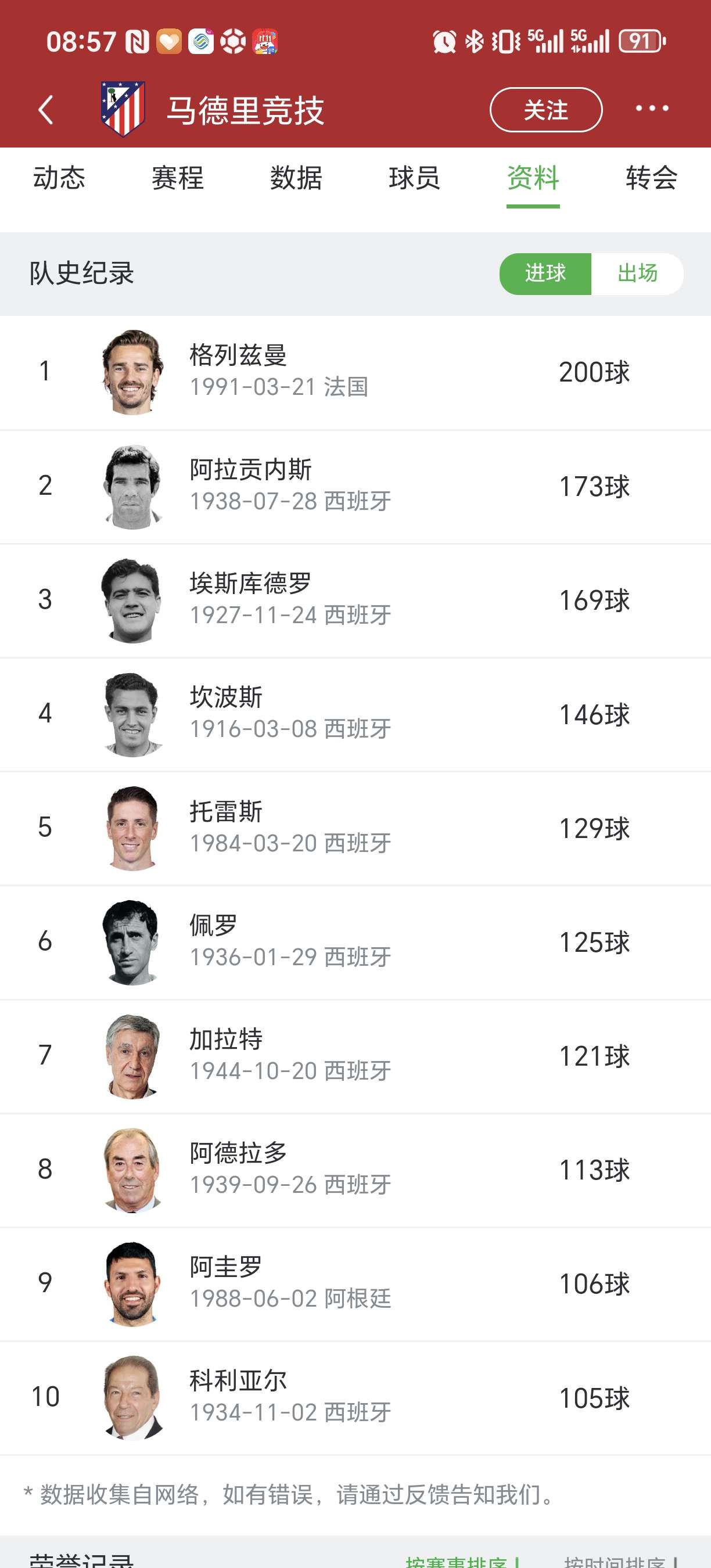Viewport: 711px width, 1568px height.
Task: View 托雷斯's player profile
Action: 355,829
